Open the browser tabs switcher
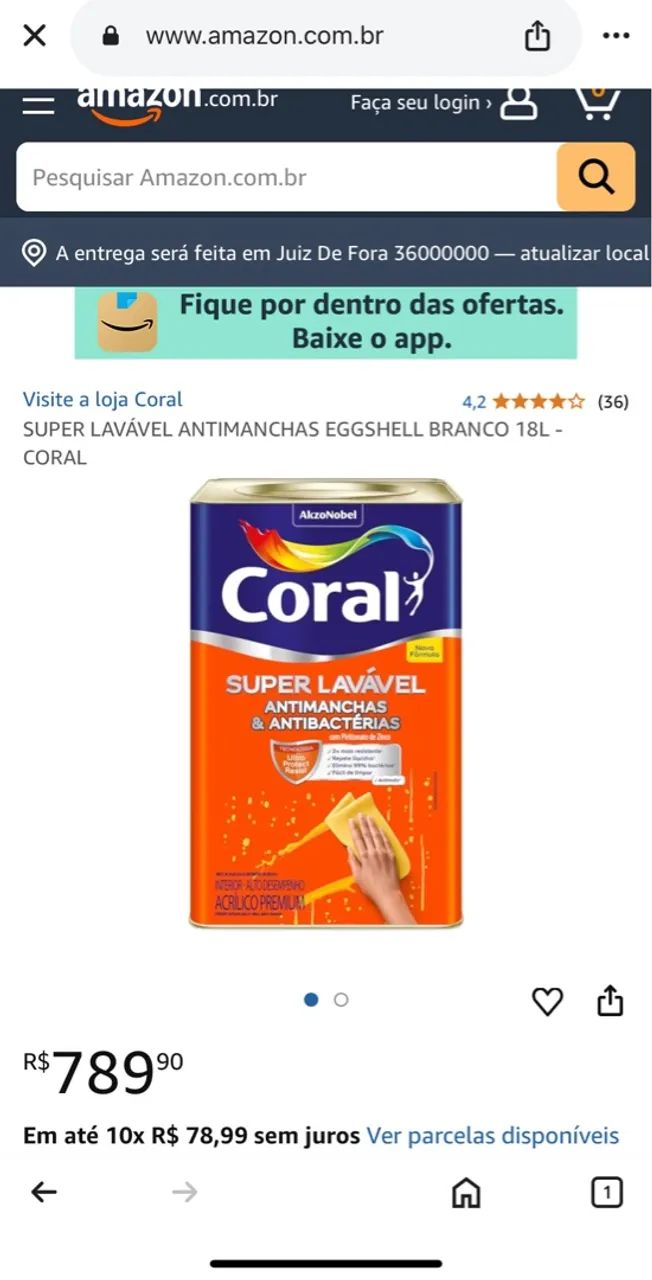The width and height of the screenshot is (652, 1280). pos(607,1192)
